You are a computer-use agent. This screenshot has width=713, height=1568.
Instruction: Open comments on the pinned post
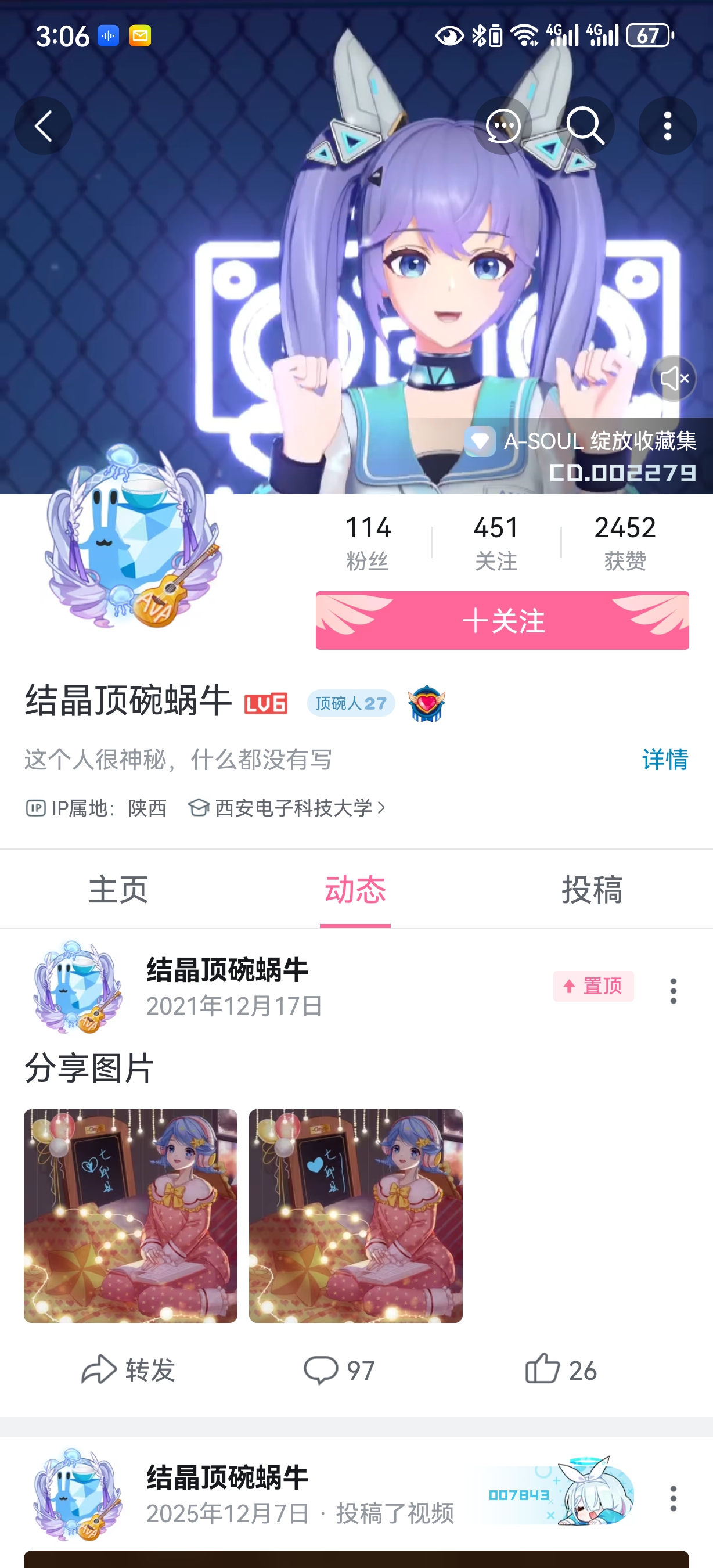click(x=339, y=1369)
